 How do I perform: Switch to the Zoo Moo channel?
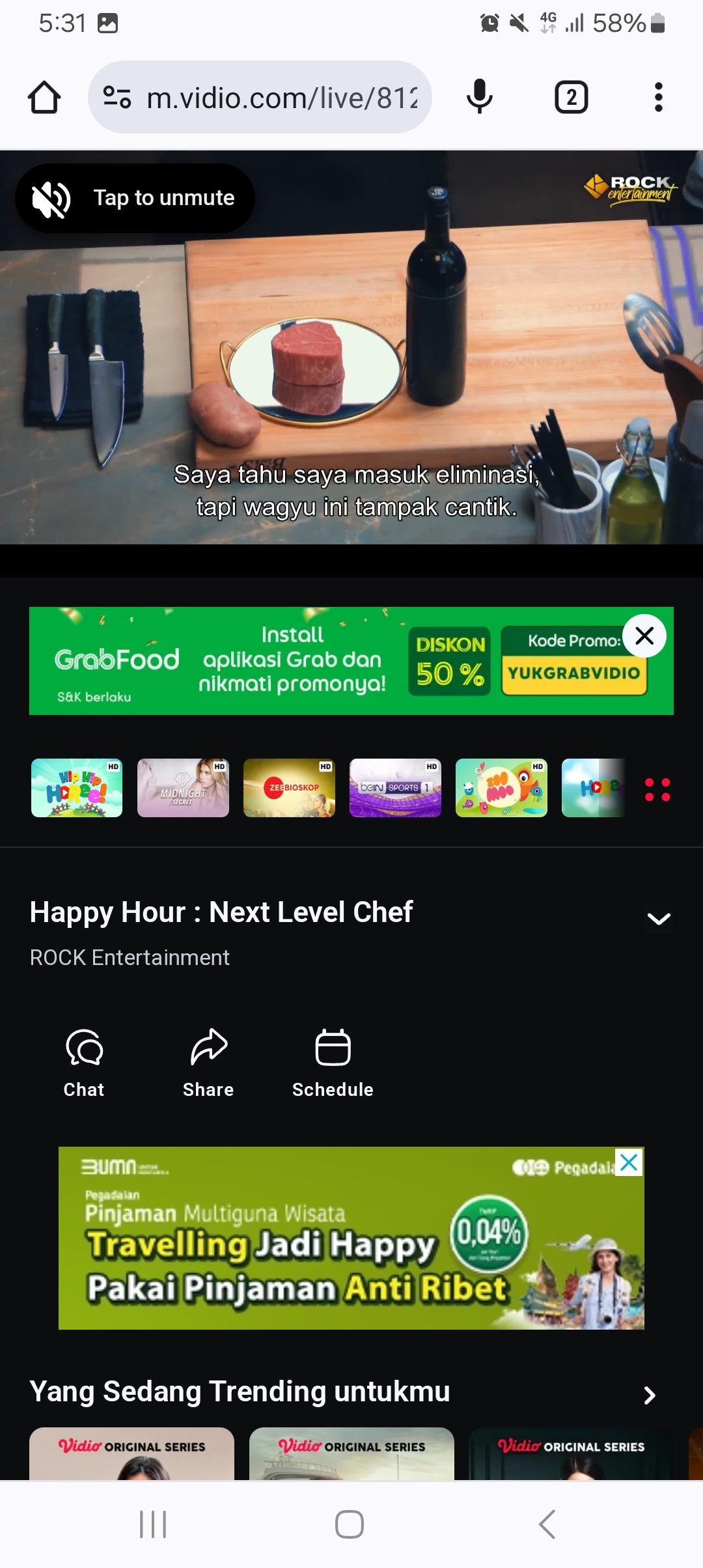(x=501, y=788)
